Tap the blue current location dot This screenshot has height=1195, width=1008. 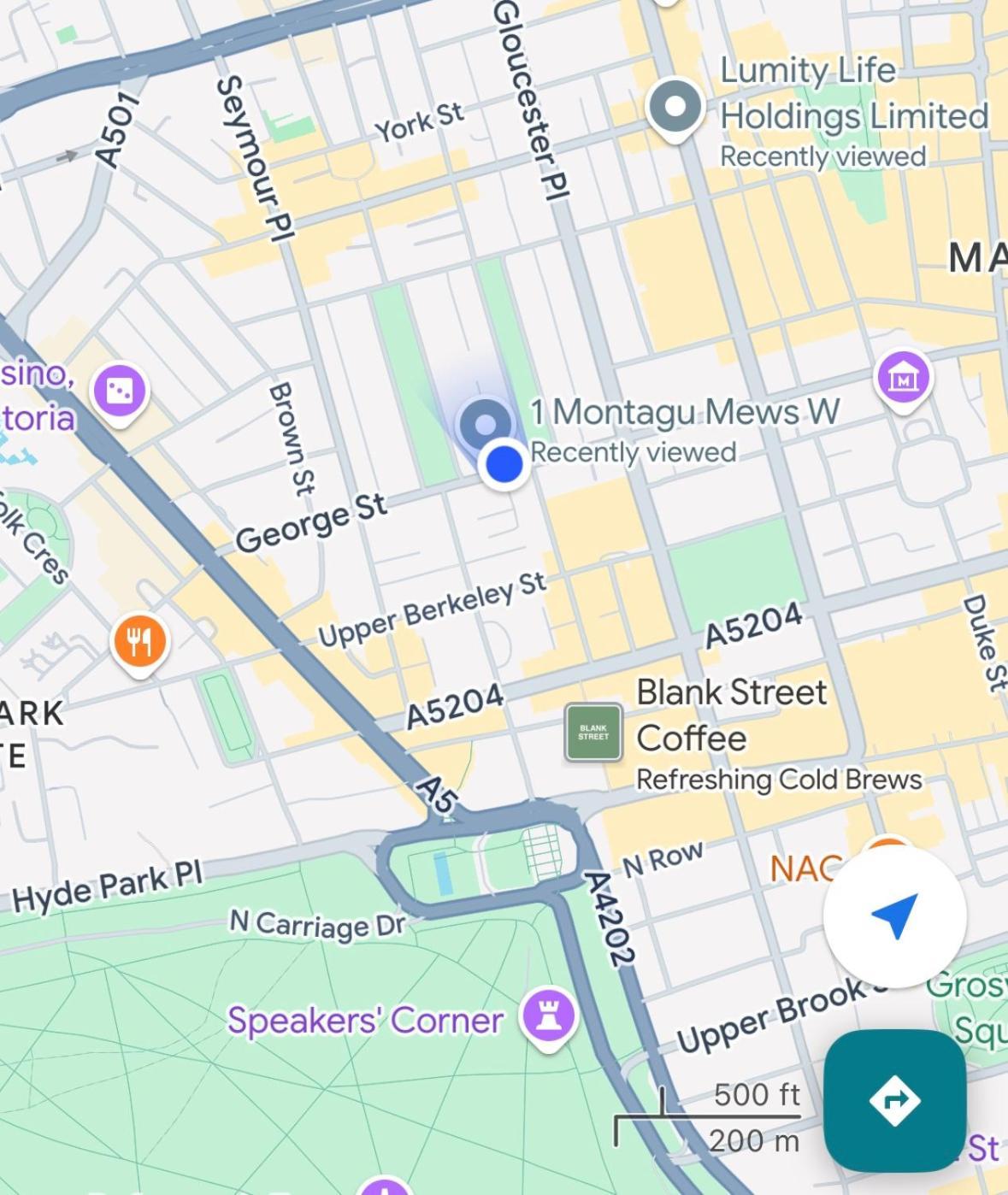point(504,464)
